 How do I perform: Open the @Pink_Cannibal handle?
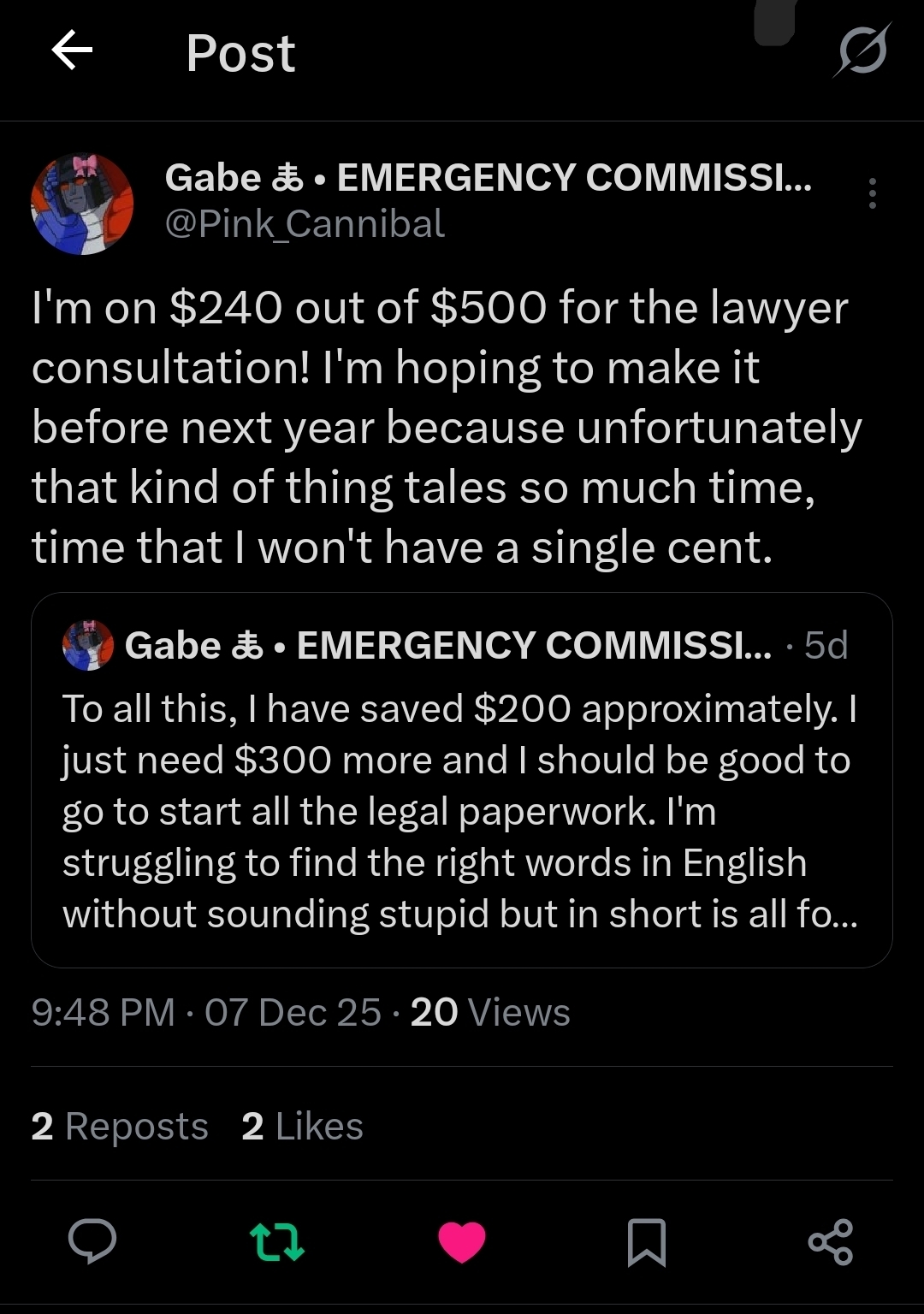(305, 224)
